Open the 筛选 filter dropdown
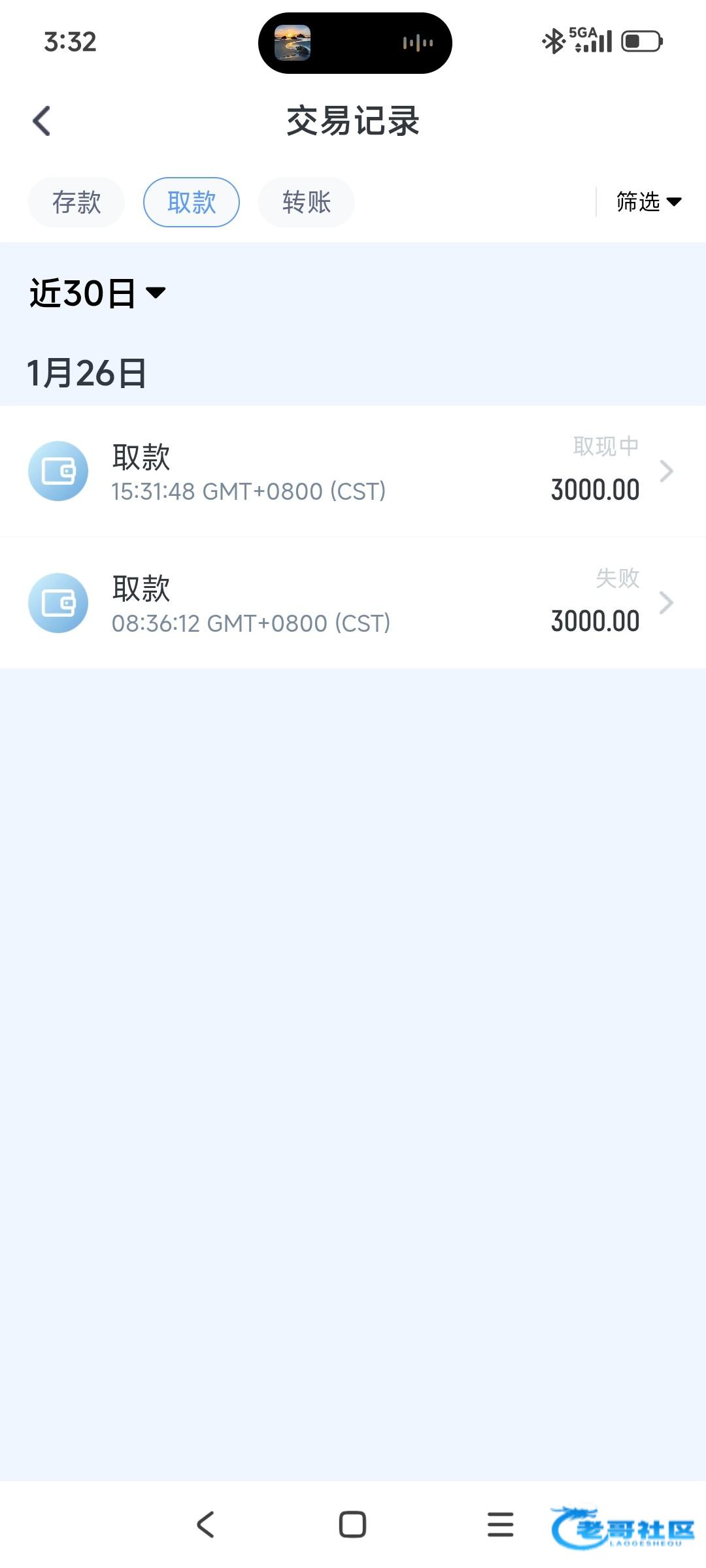Viewport: 706px width, 1568px height. 648,202
